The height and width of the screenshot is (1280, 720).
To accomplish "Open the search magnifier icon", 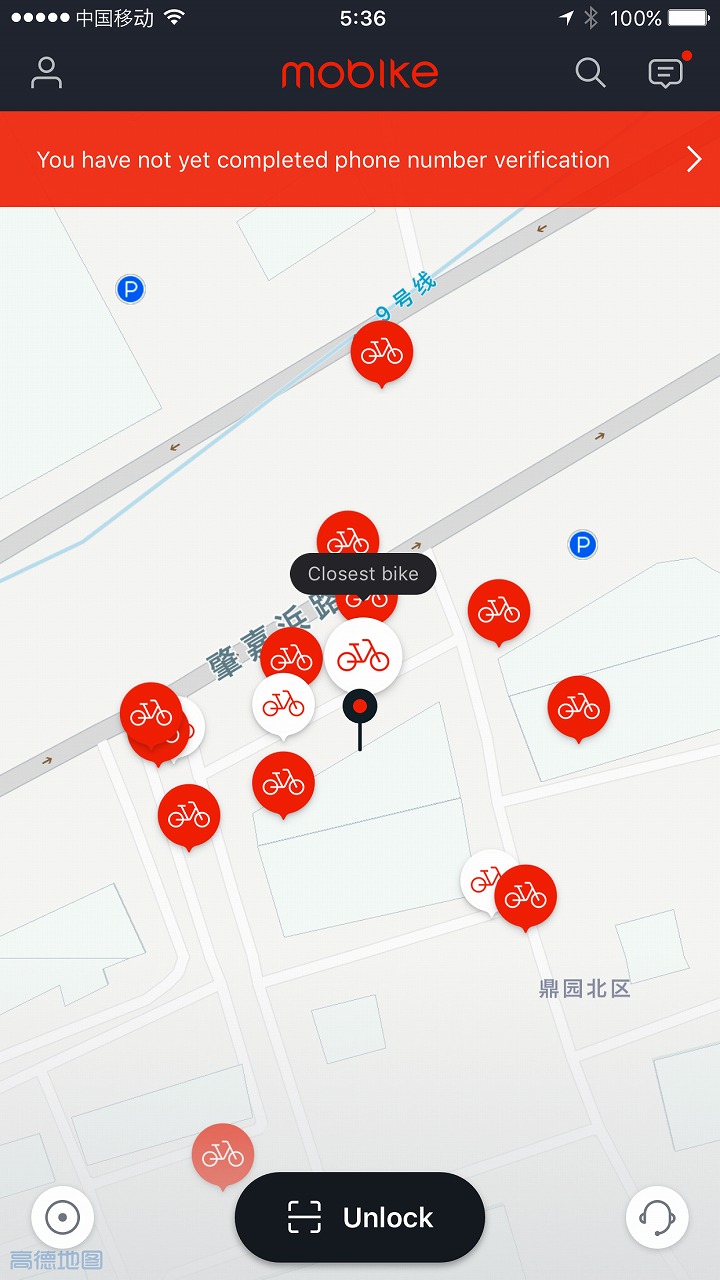I will 590,73.
